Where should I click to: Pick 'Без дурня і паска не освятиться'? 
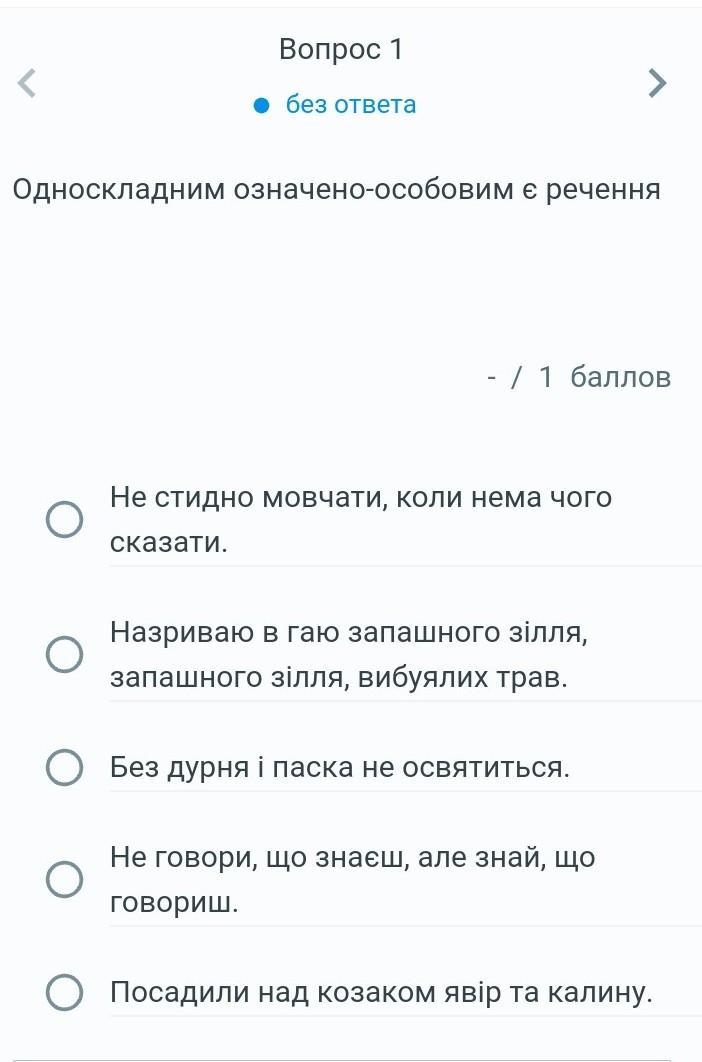[x=64, y=767]
